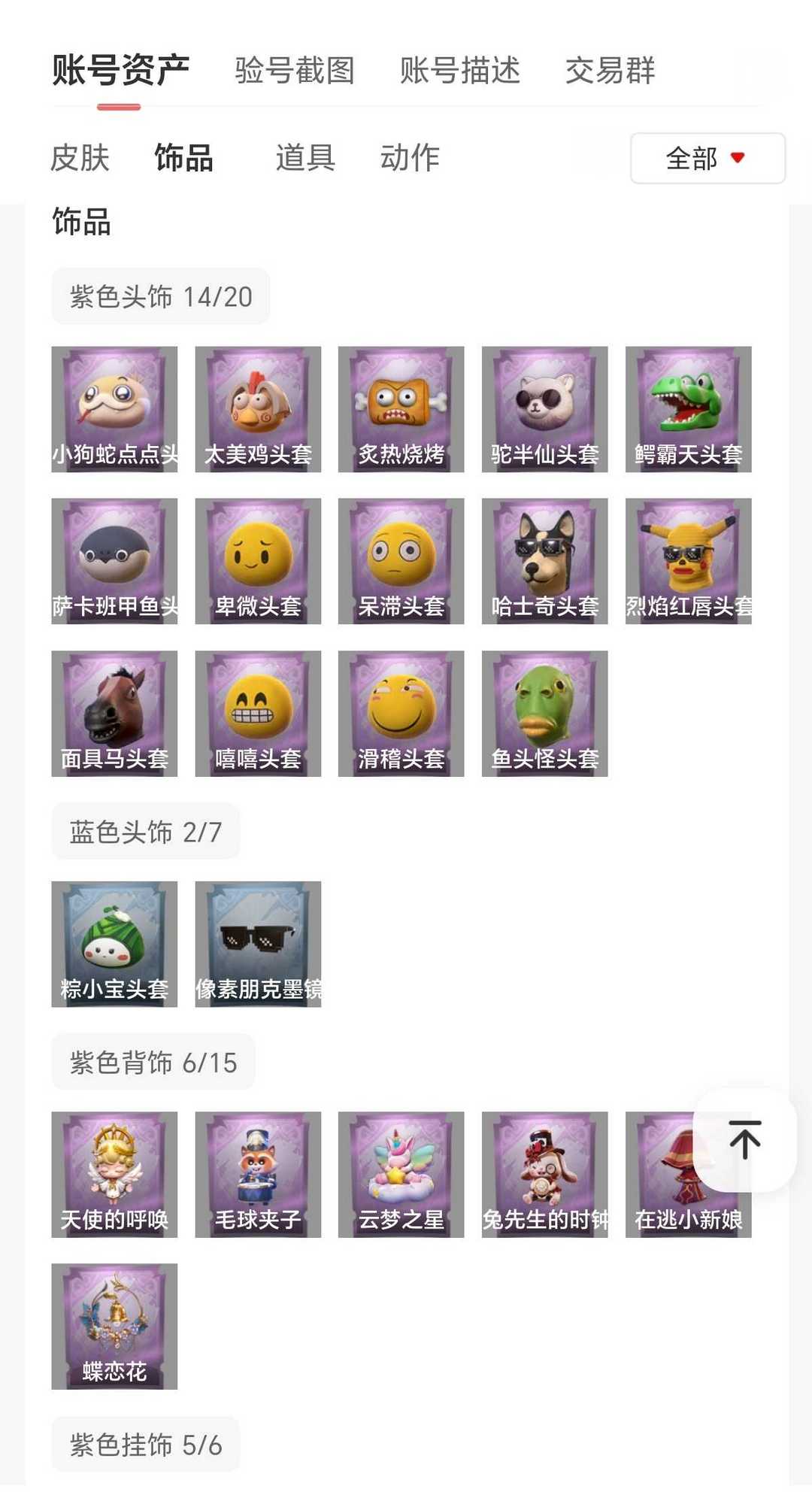
Task: View the 像素朋克墨镜 item
Action: coord(258,944)
